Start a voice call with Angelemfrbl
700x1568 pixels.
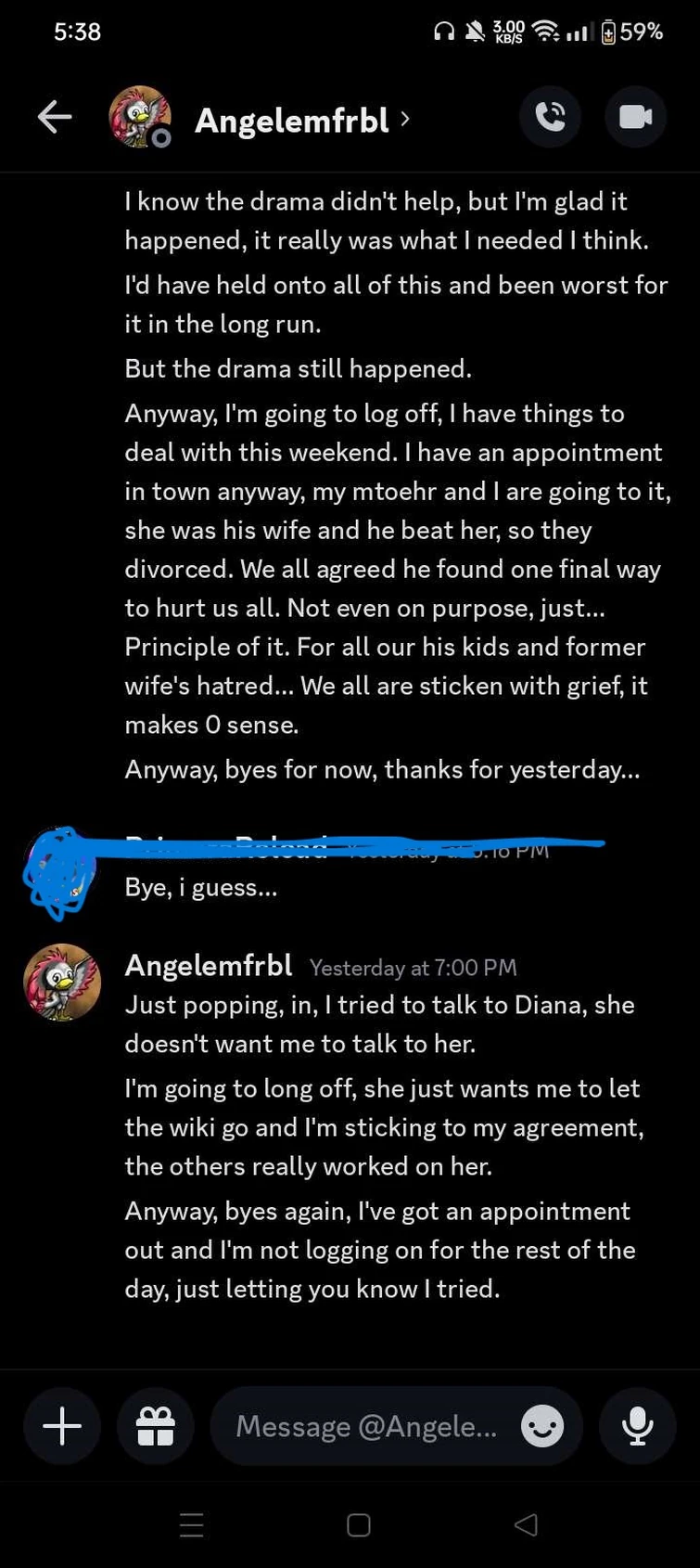(550, 117)
